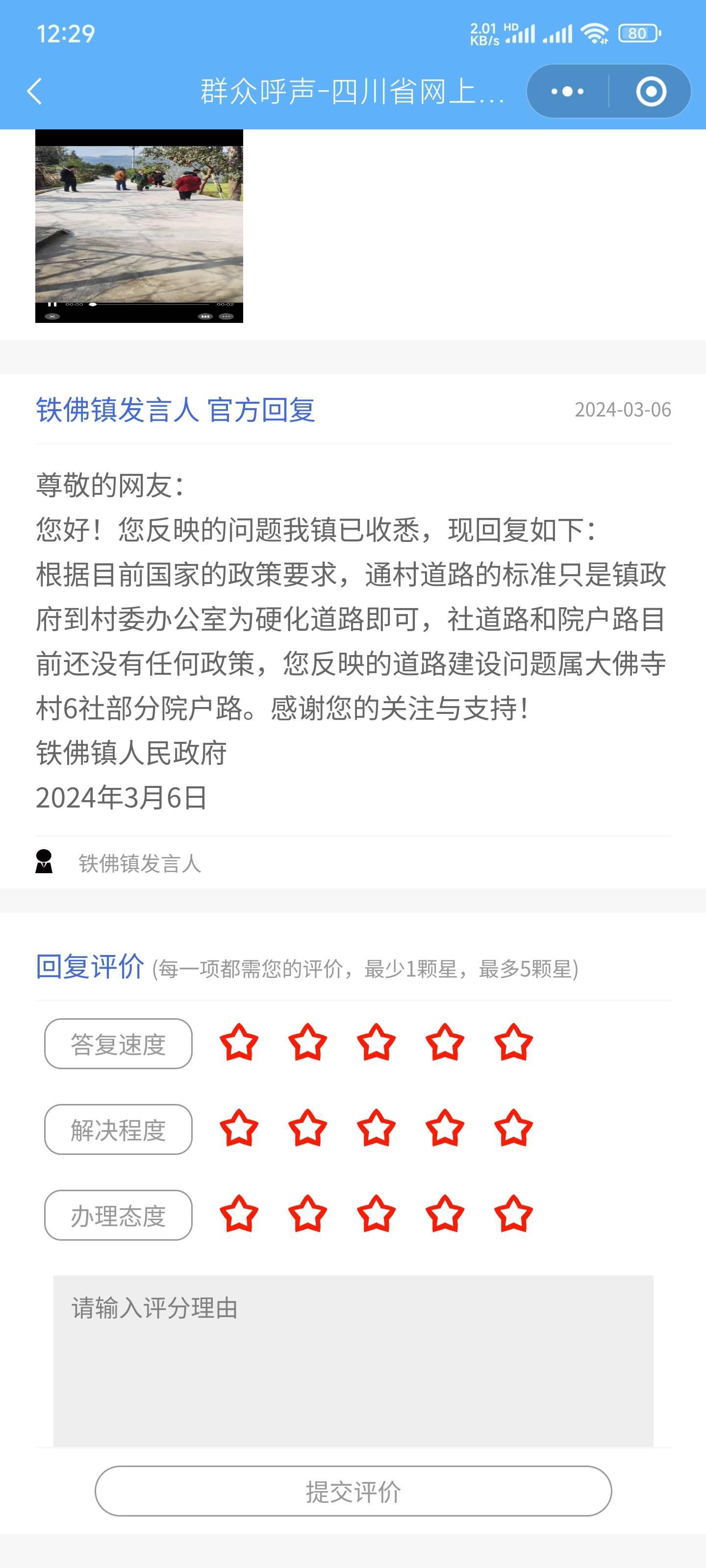Viewport: 706px width, 1568px height.
Task: Open the attached road video thumbnail
Action: pos(139,225)
